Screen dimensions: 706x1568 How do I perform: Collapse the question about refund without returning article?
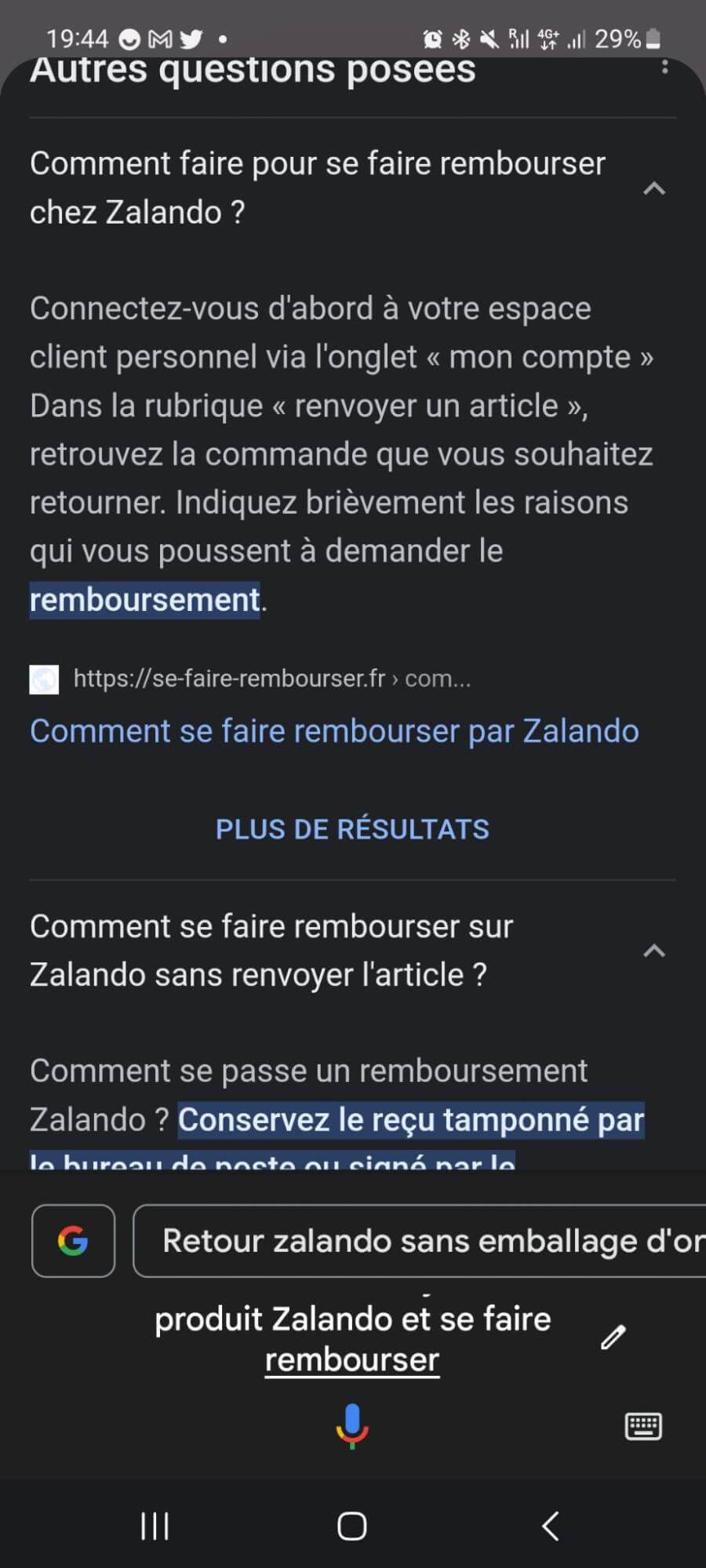click(x=653, y=951)
